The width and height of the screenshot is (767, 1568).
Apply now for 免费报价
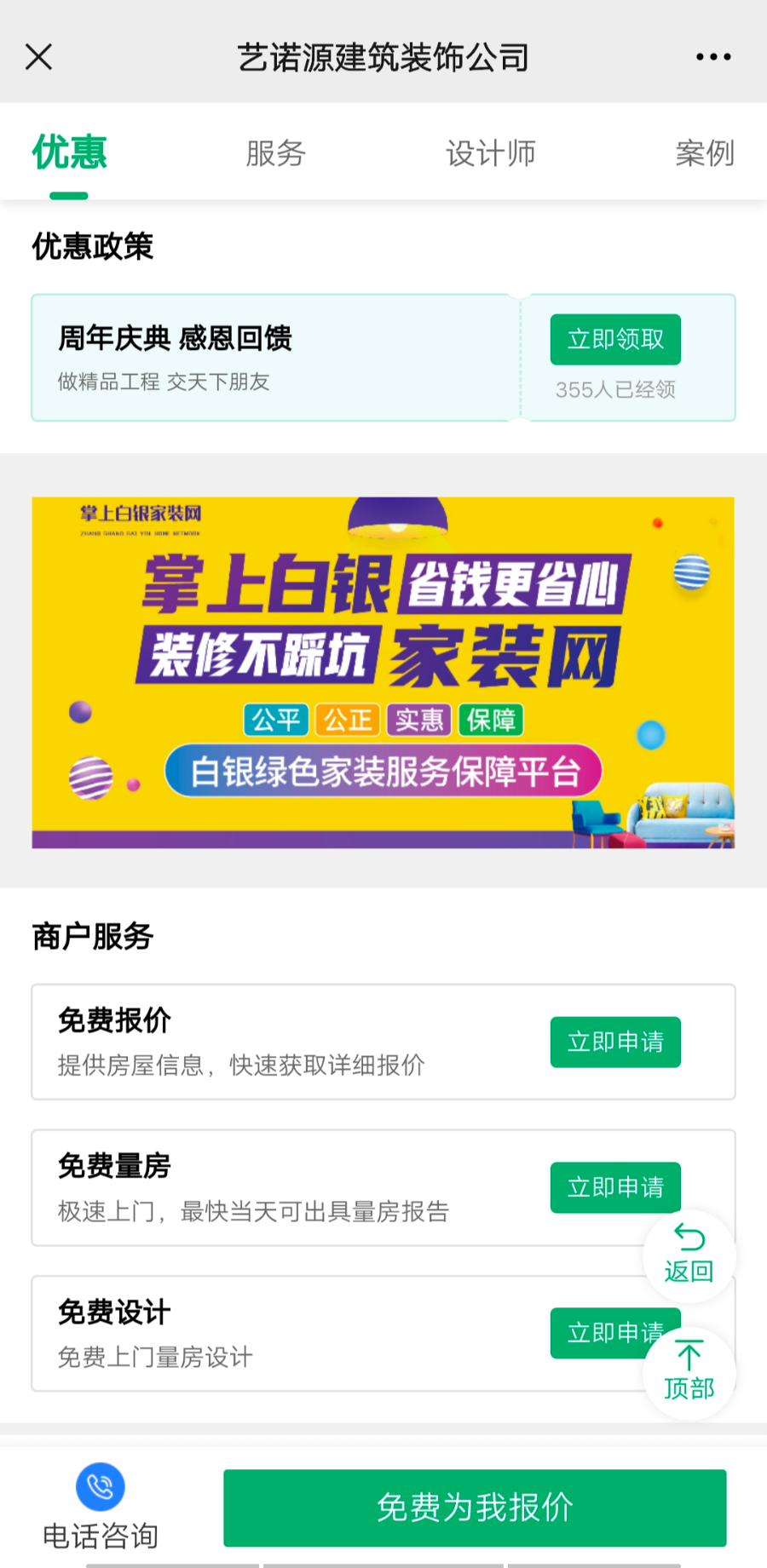(x=614, y=1042)
